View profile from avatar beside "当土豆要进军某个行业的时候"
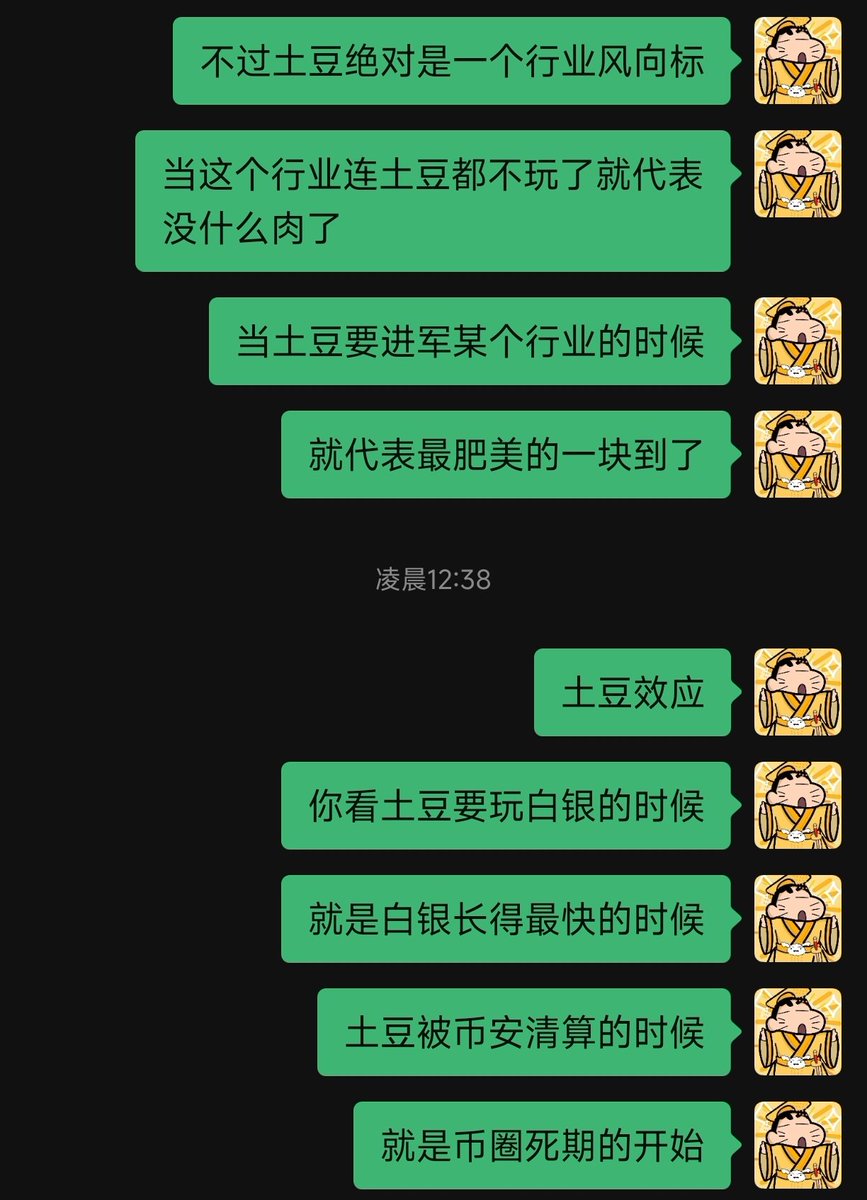 tap(797, 341)
